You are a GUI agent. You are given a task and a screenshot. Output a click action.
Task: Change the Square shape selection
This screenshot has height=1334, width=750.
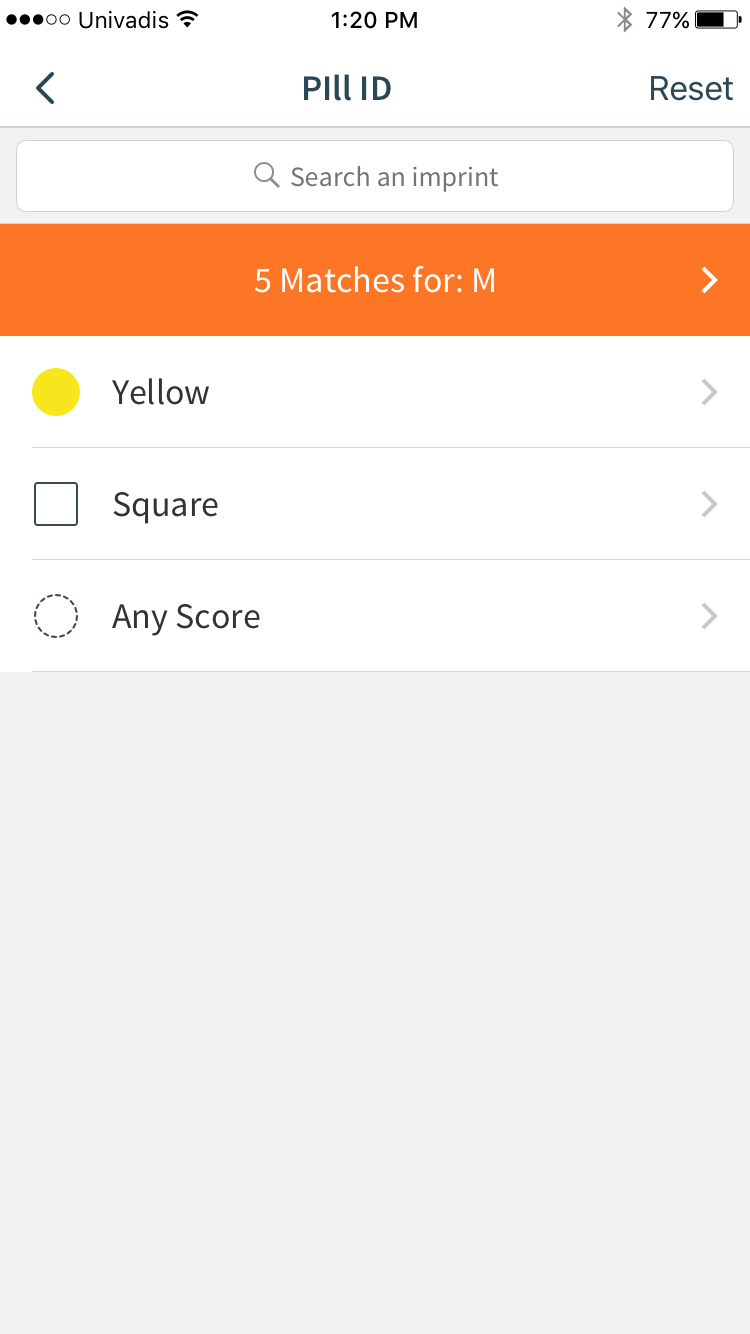[x=375, y=504]
